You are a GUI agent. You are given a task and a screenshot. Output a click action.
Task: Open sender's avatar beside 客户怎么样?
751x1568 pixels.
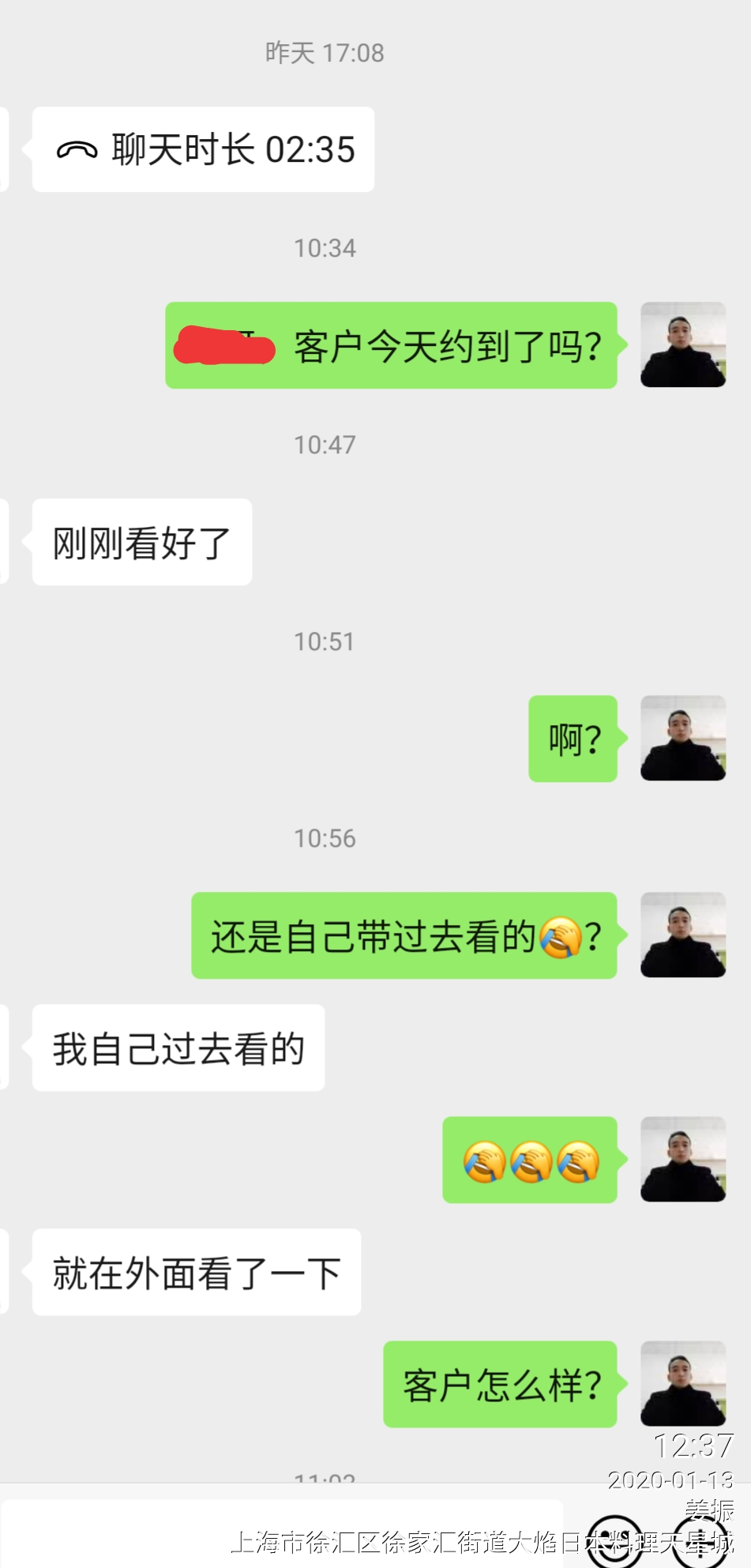pos(682,1383)
